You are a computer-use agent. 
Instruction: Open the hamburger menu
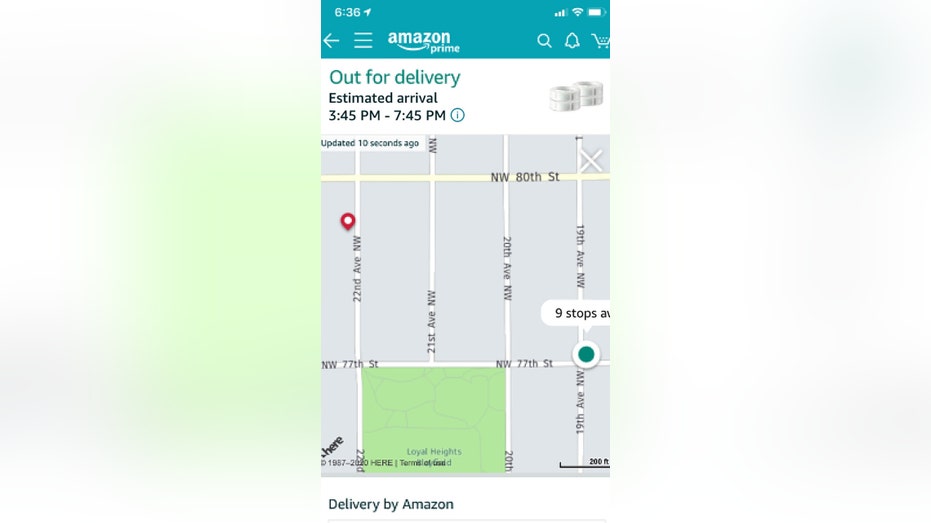363,41
